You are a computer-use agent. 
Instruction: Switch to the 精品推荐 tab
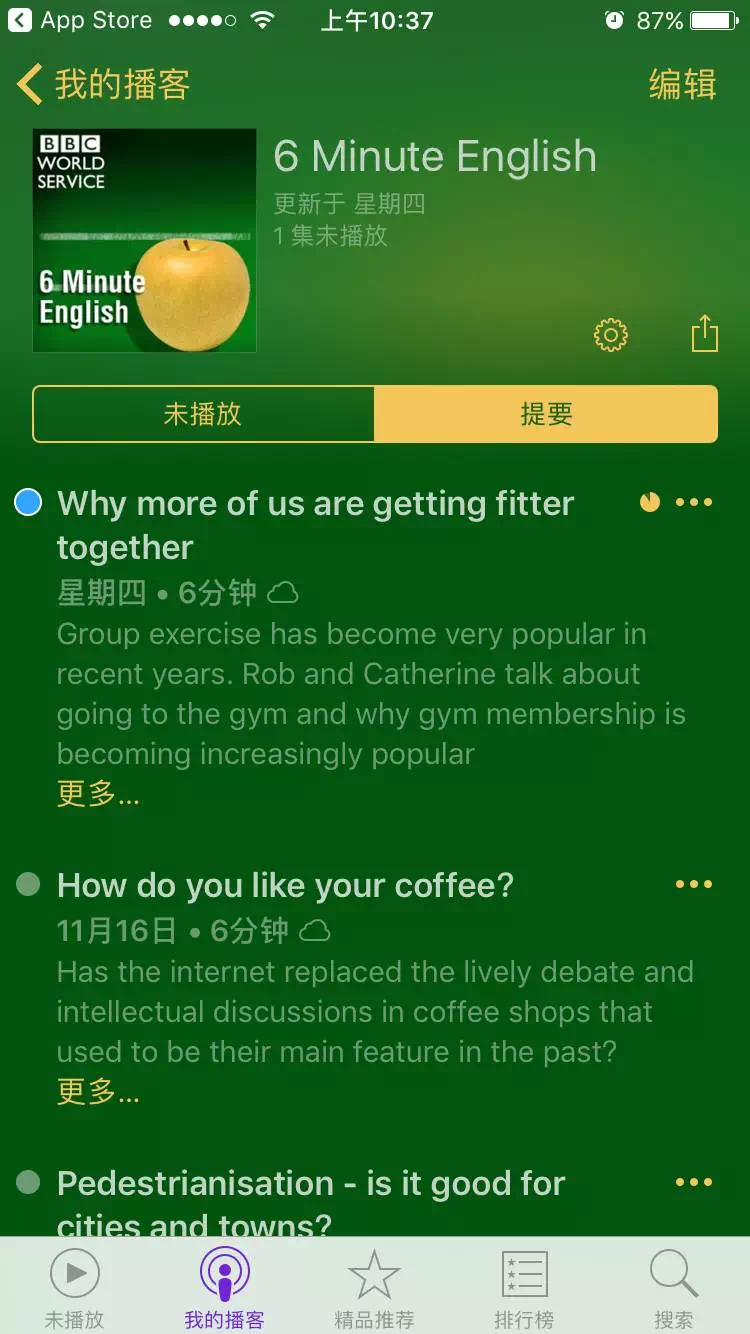[x=374, y=1289]
